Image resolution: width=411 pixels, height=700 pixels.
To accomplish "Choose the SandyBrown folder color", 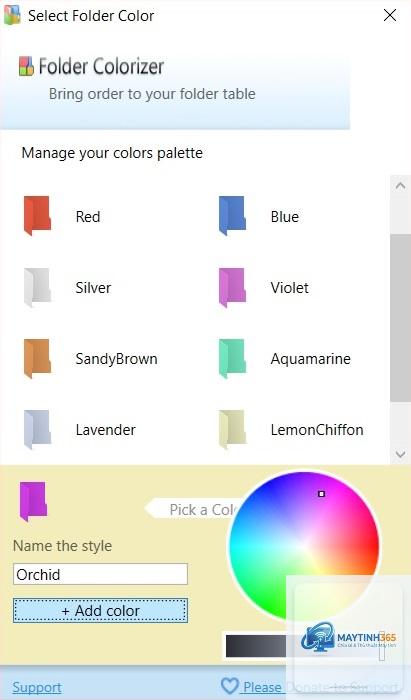I will 90,358.
